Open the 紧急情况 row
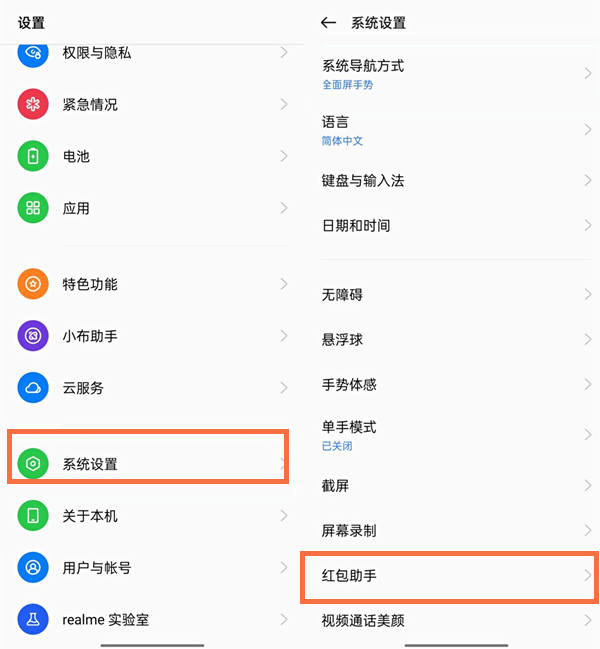600x649 pixels. (x=152, y=104)
